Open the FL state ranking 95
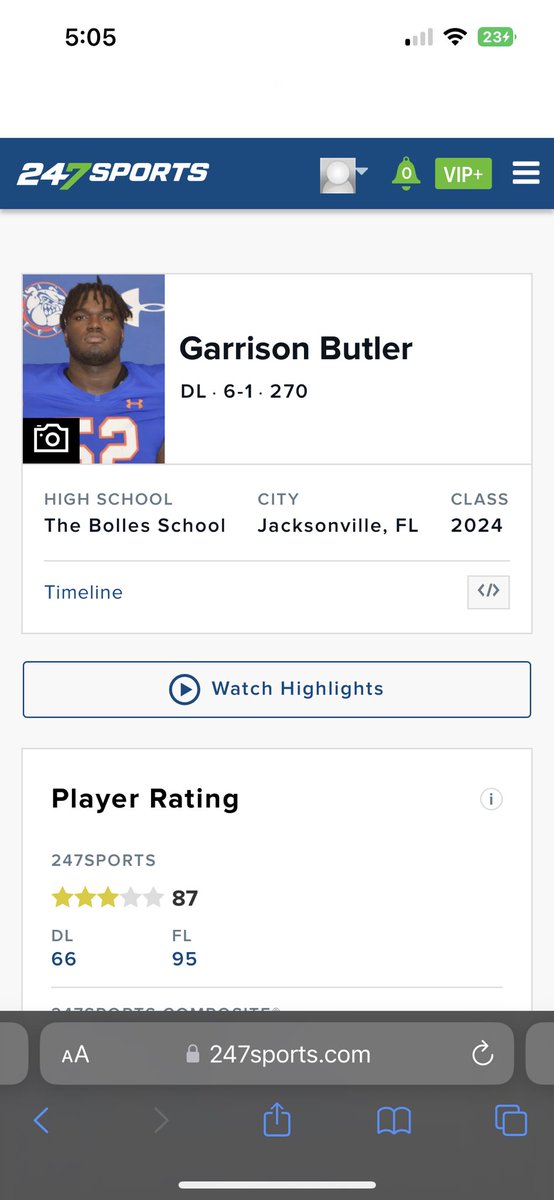Viewport: 554px width, 1200px height. click(185, 959)
